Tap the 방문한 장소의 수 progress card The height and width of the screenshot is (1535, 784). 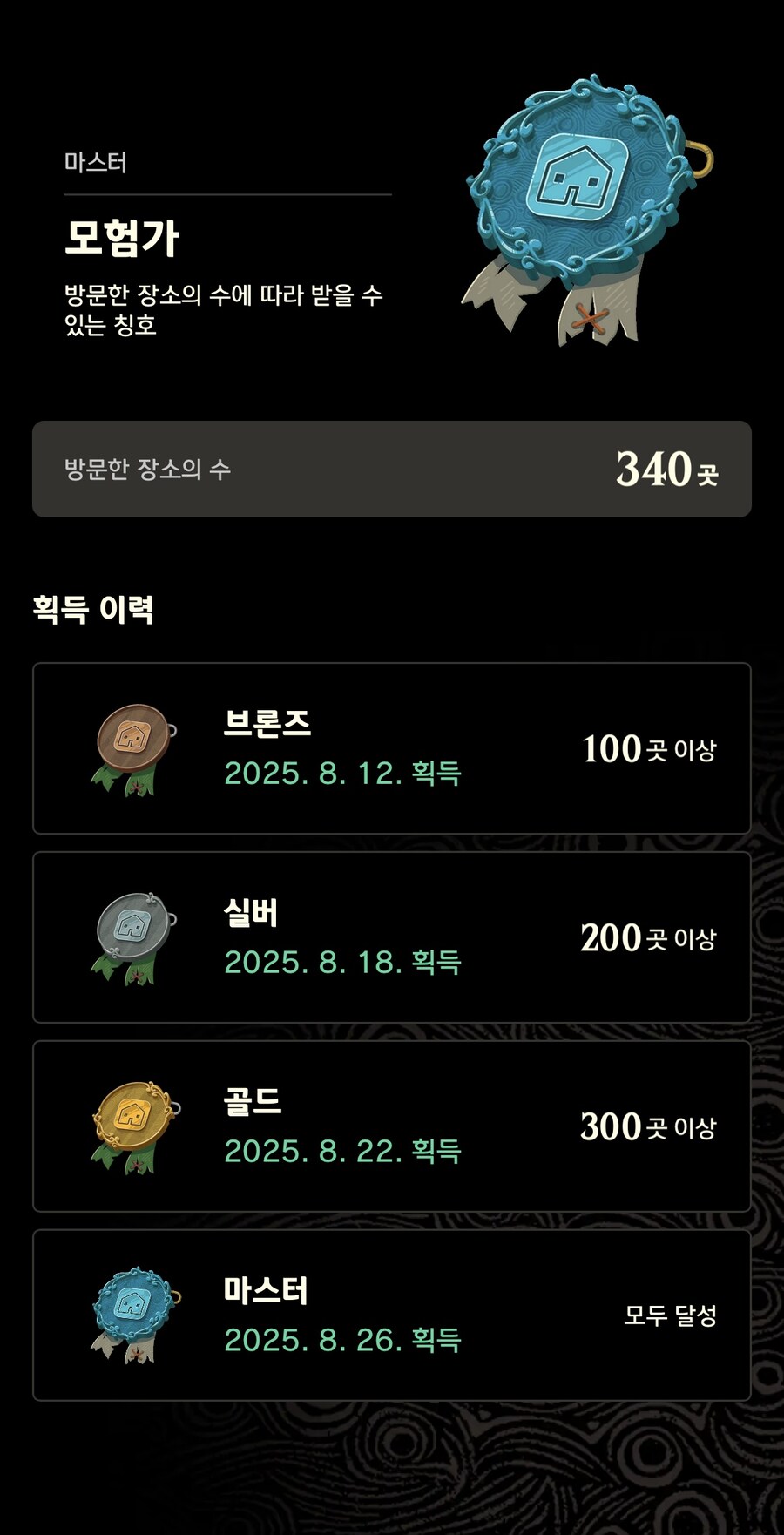point(392,468)
